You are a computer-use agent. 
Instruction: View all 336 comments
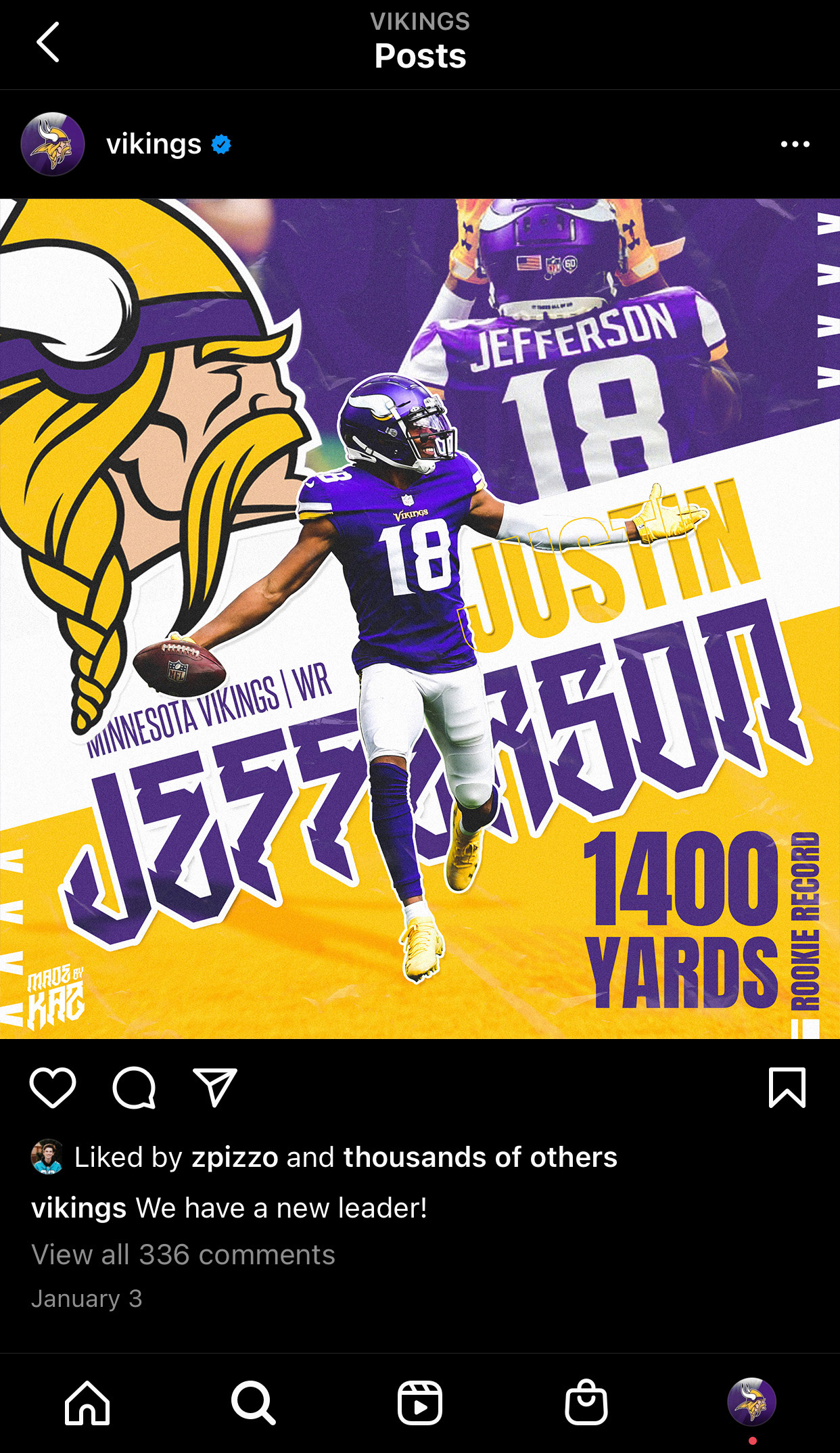point(183,1255)
